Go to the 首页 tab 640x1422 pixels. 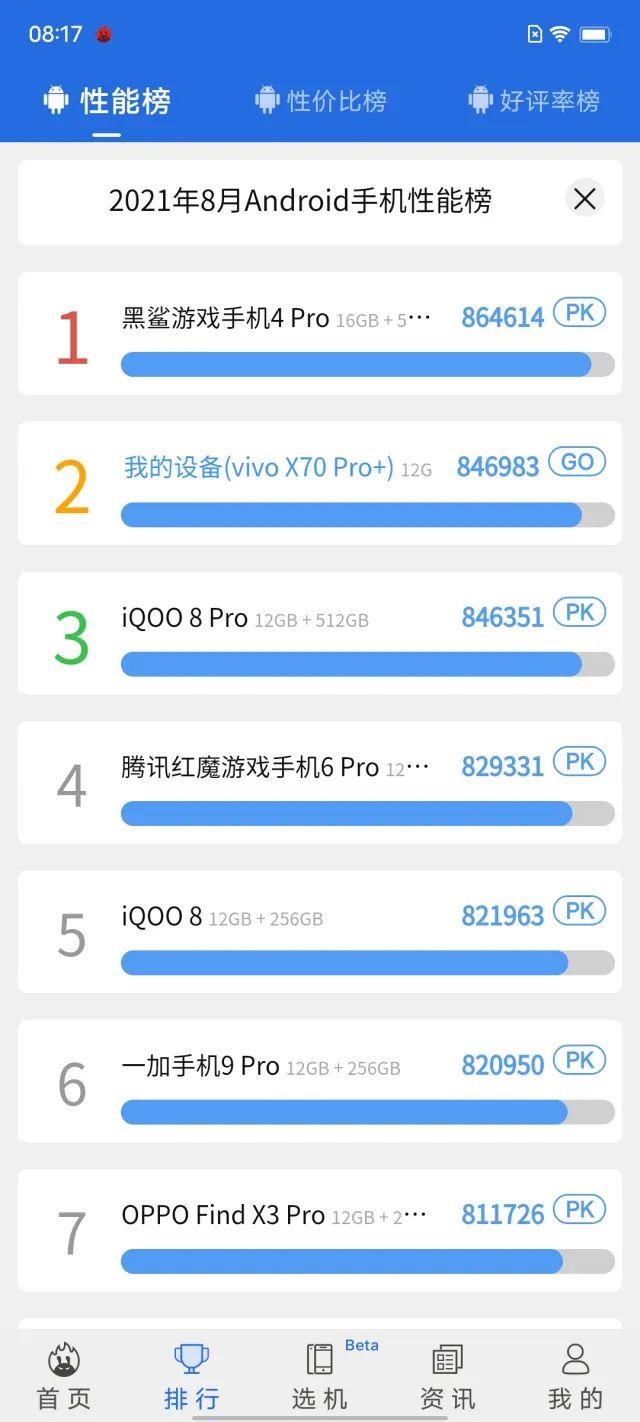(64, 1377)
